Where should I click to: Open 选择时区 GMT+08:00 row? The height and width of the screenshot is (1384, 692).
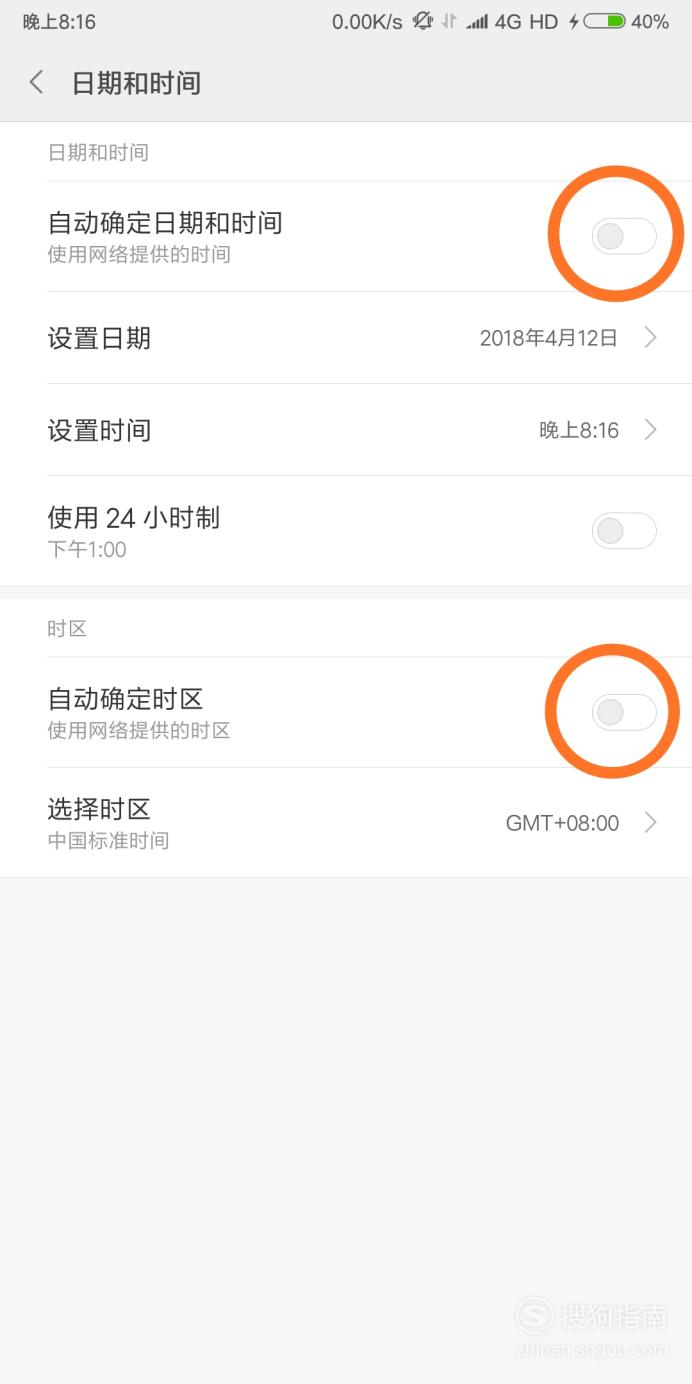click(346, 823)
